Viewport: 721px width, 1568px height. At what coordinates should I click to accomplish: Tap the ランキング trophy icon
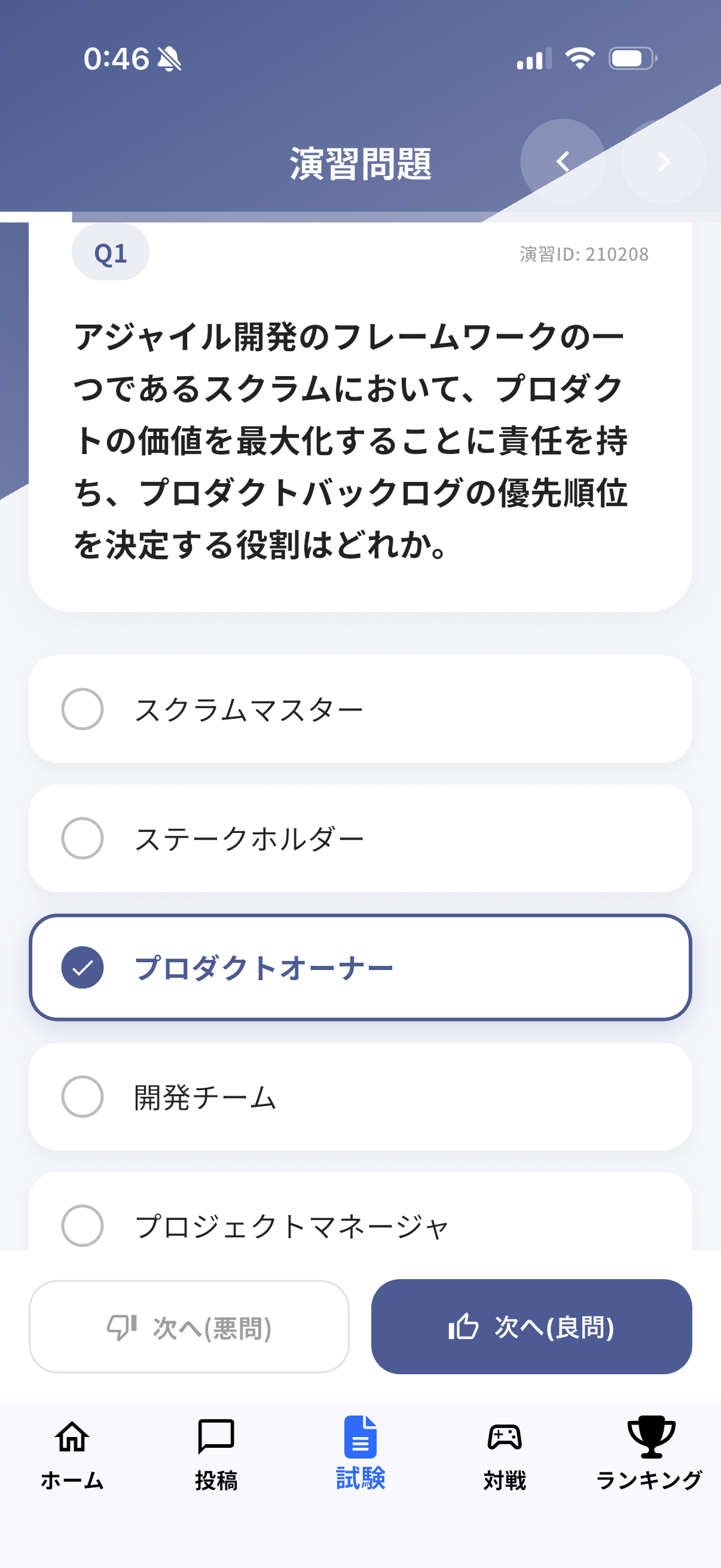coord(650,1436)
